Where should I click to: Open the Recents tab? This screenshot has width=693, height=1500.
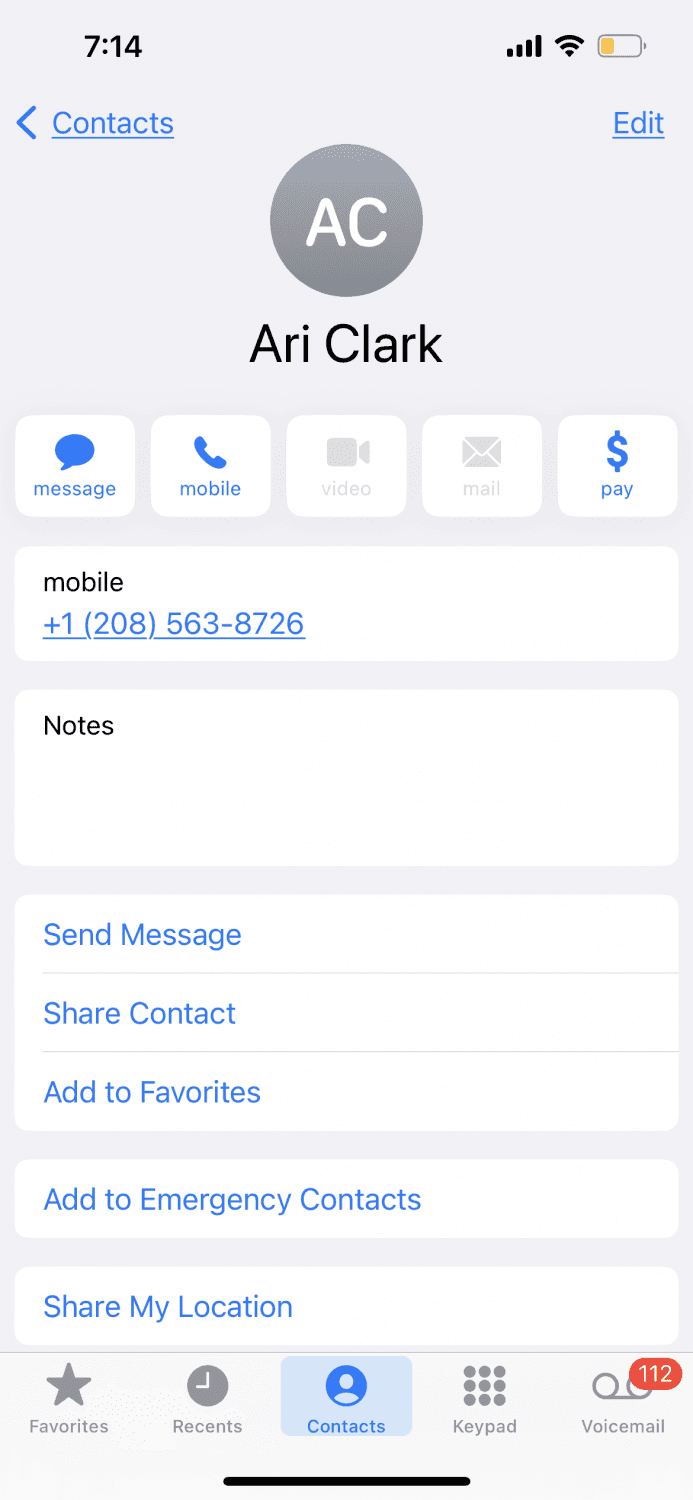[x=207, y=1398]
